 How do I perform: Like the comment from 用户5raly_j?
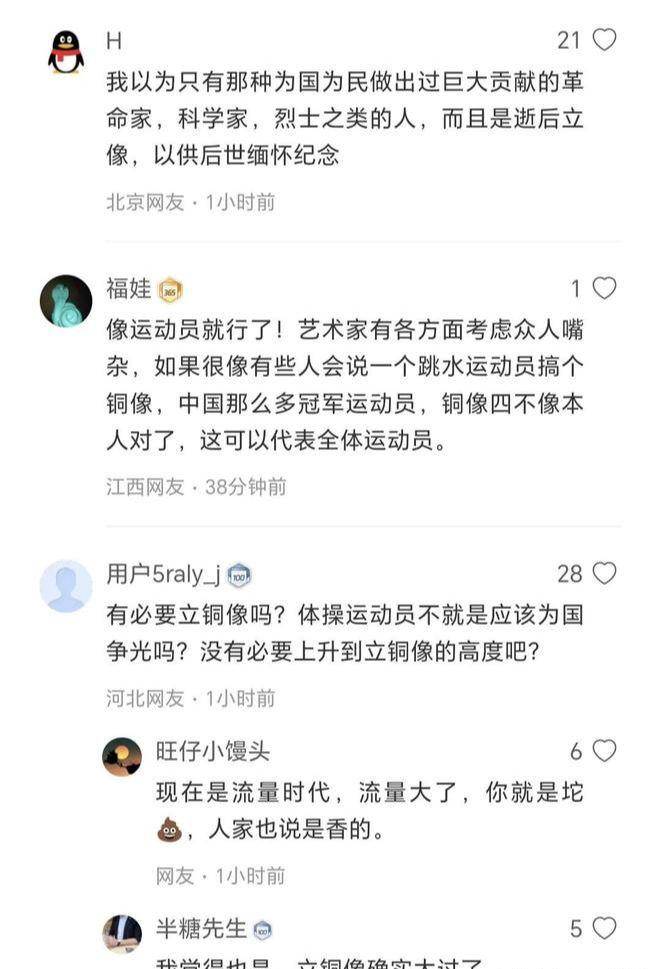[x=604, y=574]
